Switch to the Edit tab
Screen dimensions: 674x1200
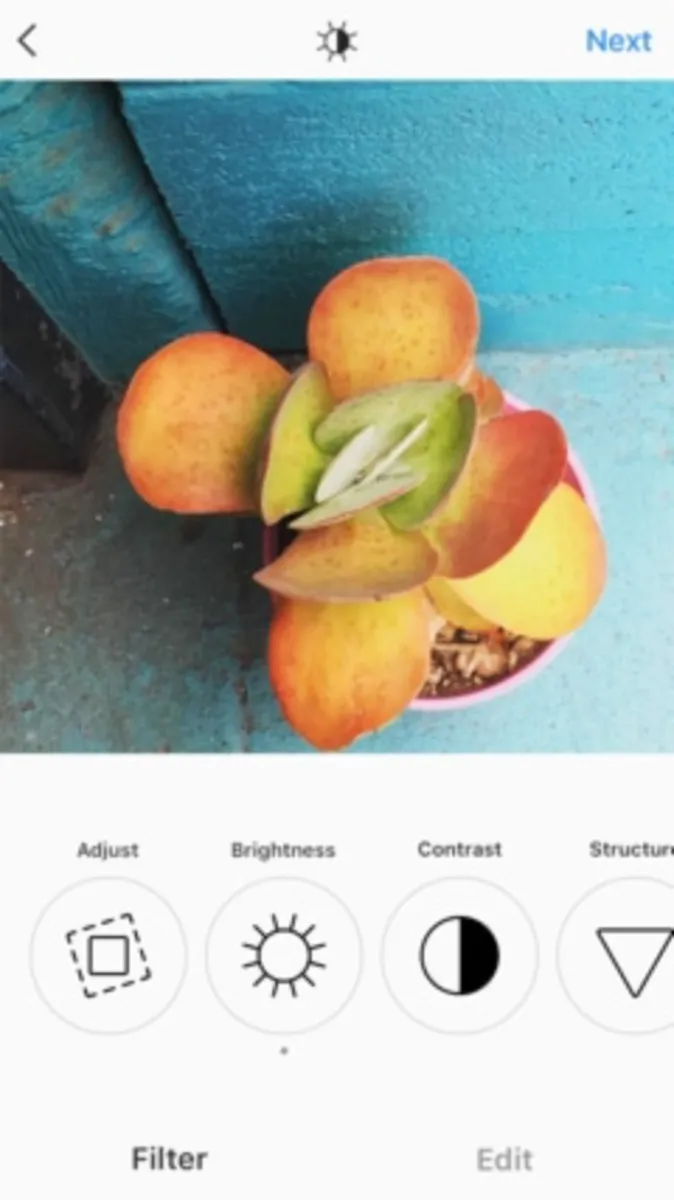click(504, 1159)
